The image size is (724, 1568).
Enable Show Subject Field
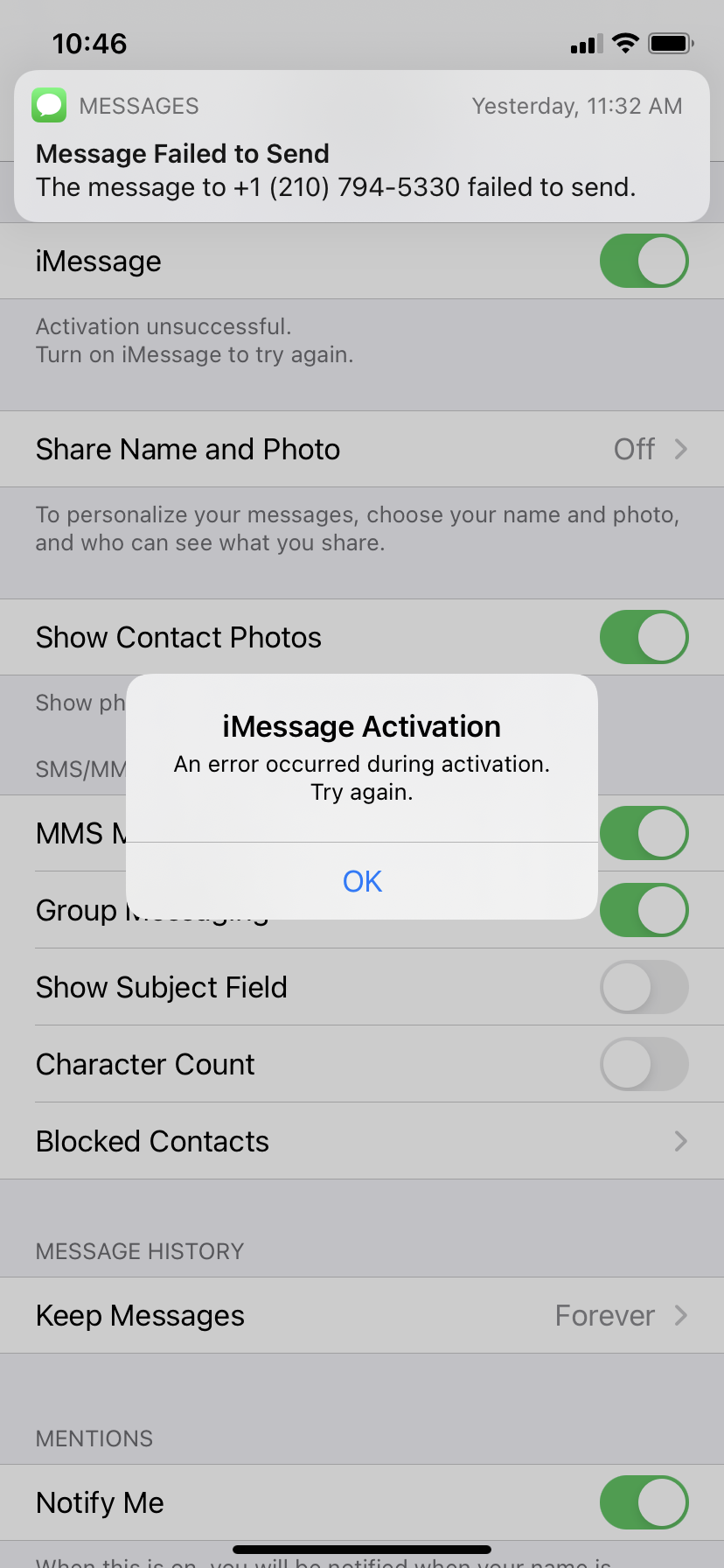(644, 987)
